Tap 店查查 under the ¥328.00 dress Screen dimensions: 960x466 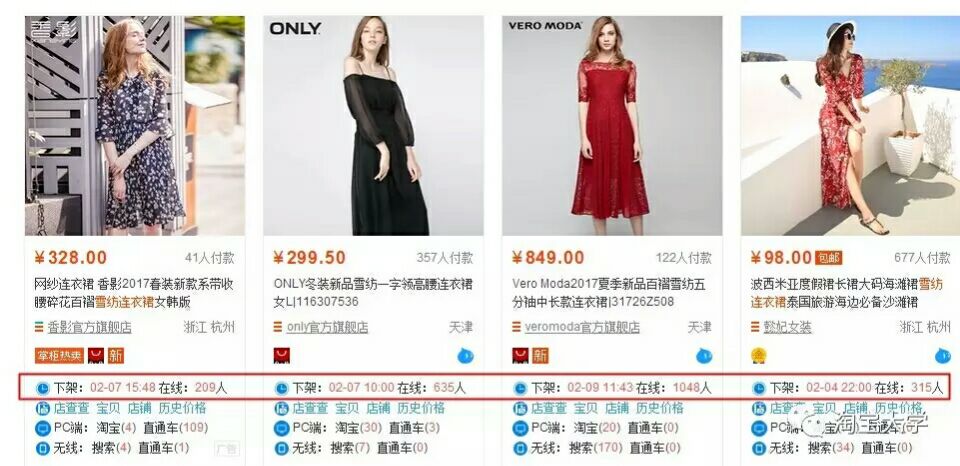click(x=71, y=408)
